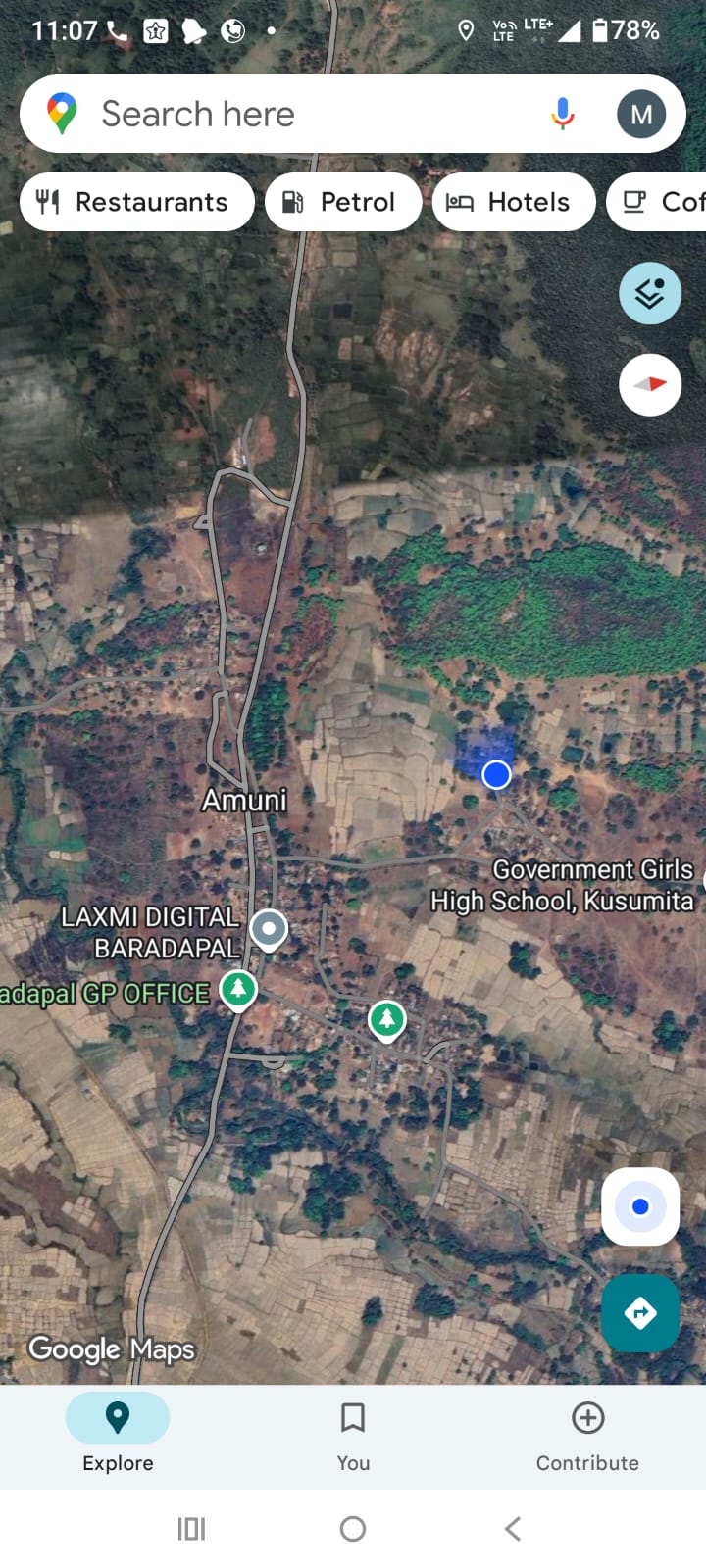Open Government Girls High School, Kusumita label
Image resolution: width=706 pixels, height=1568 pixels.
coord(563,885)
